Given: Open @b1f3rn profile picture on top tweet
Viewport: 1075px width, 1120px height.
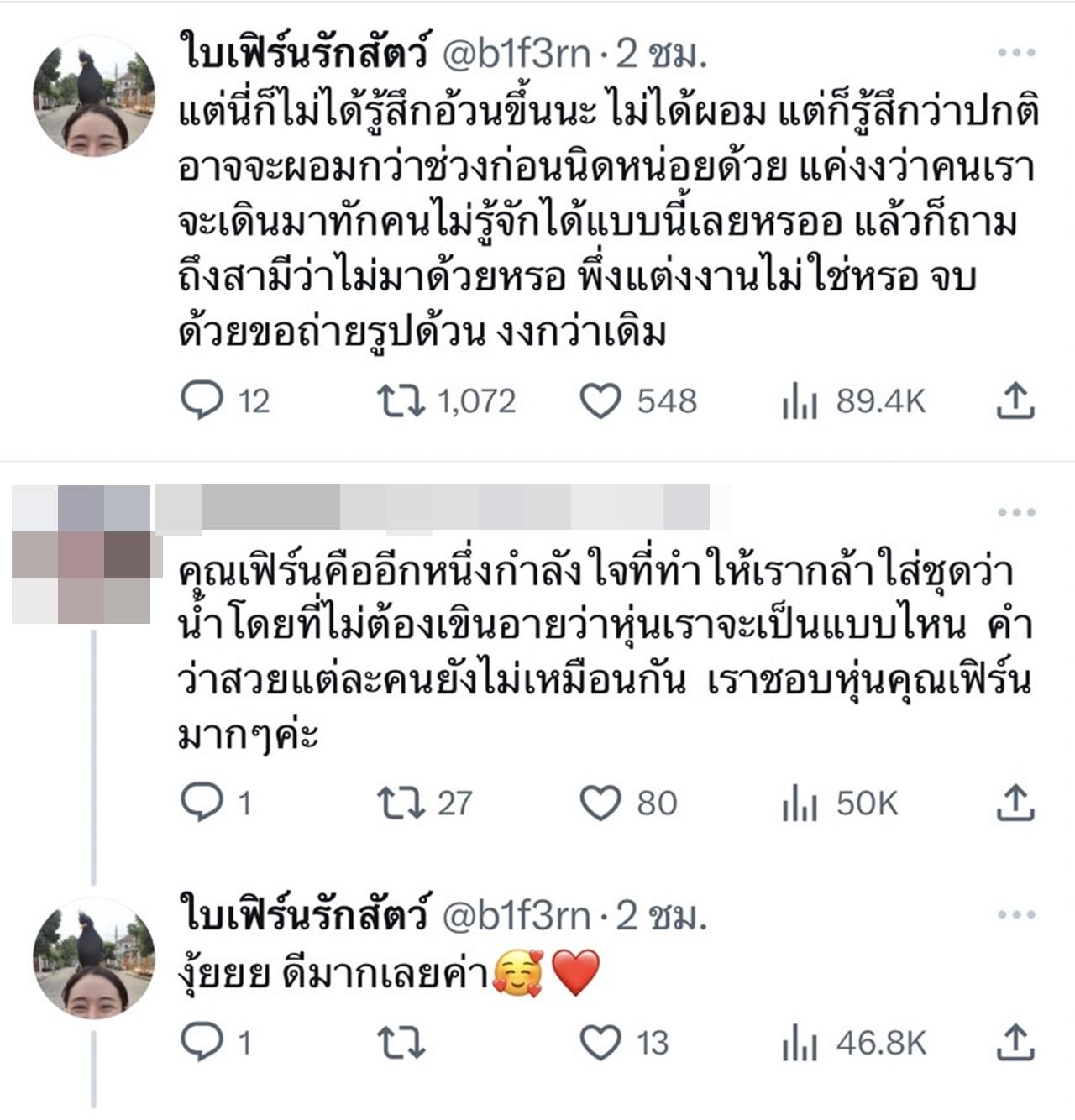Looking at the screenshot, I should [x=93, y=97].
